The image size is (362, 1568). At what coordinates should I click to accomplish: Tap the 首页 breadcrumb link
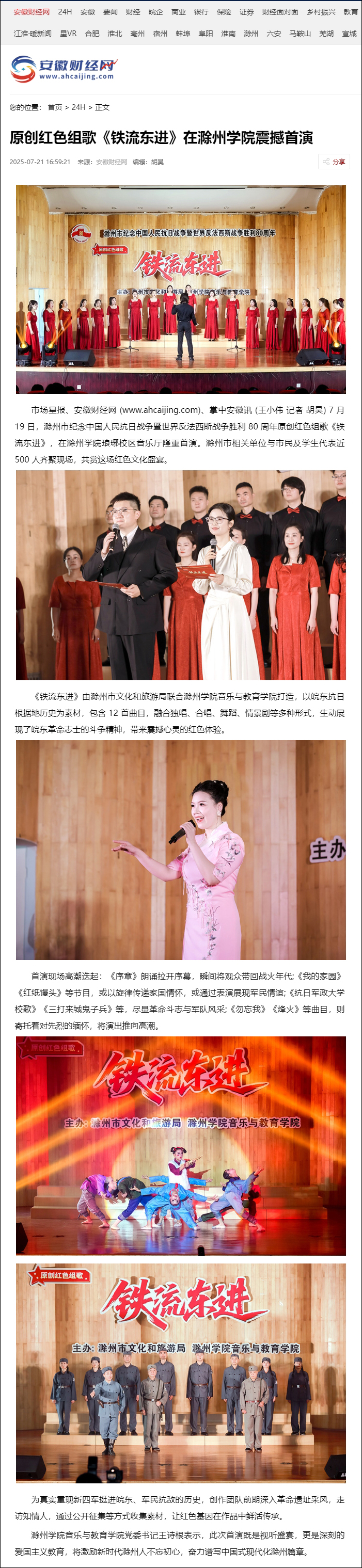click(55, 107)
